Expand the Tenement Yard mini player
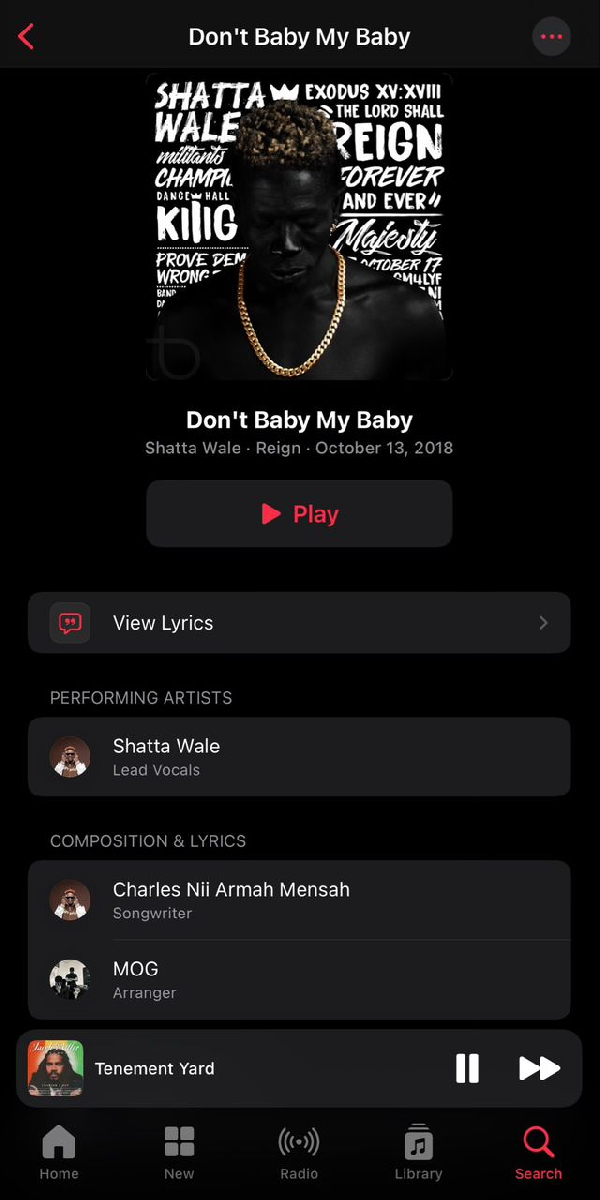The width and height of the screenshot is (600, 1200). [200, 1068]
